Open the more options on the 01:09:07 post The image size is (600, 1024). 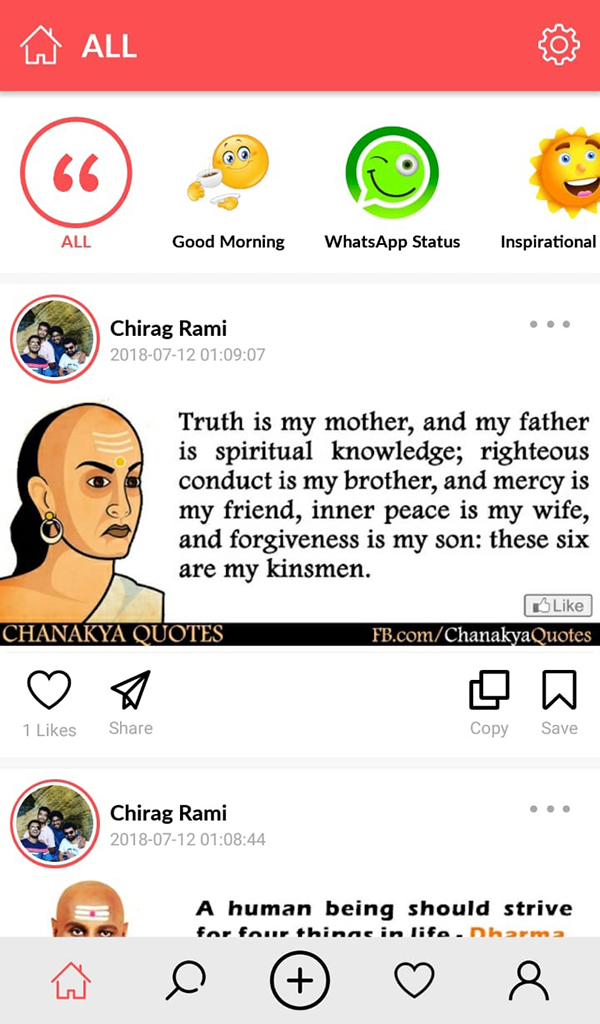(x=550, y=325)
